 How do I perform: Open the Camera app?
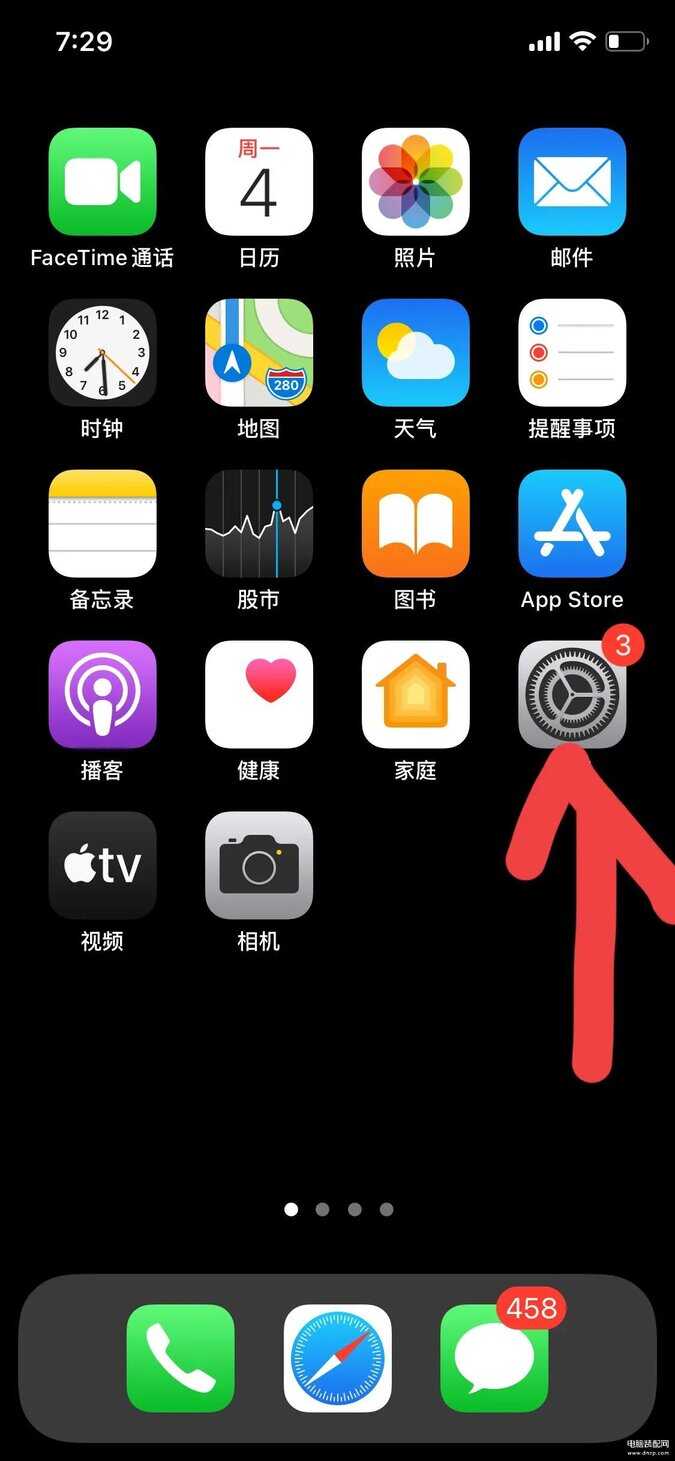[x=259, y=866]
